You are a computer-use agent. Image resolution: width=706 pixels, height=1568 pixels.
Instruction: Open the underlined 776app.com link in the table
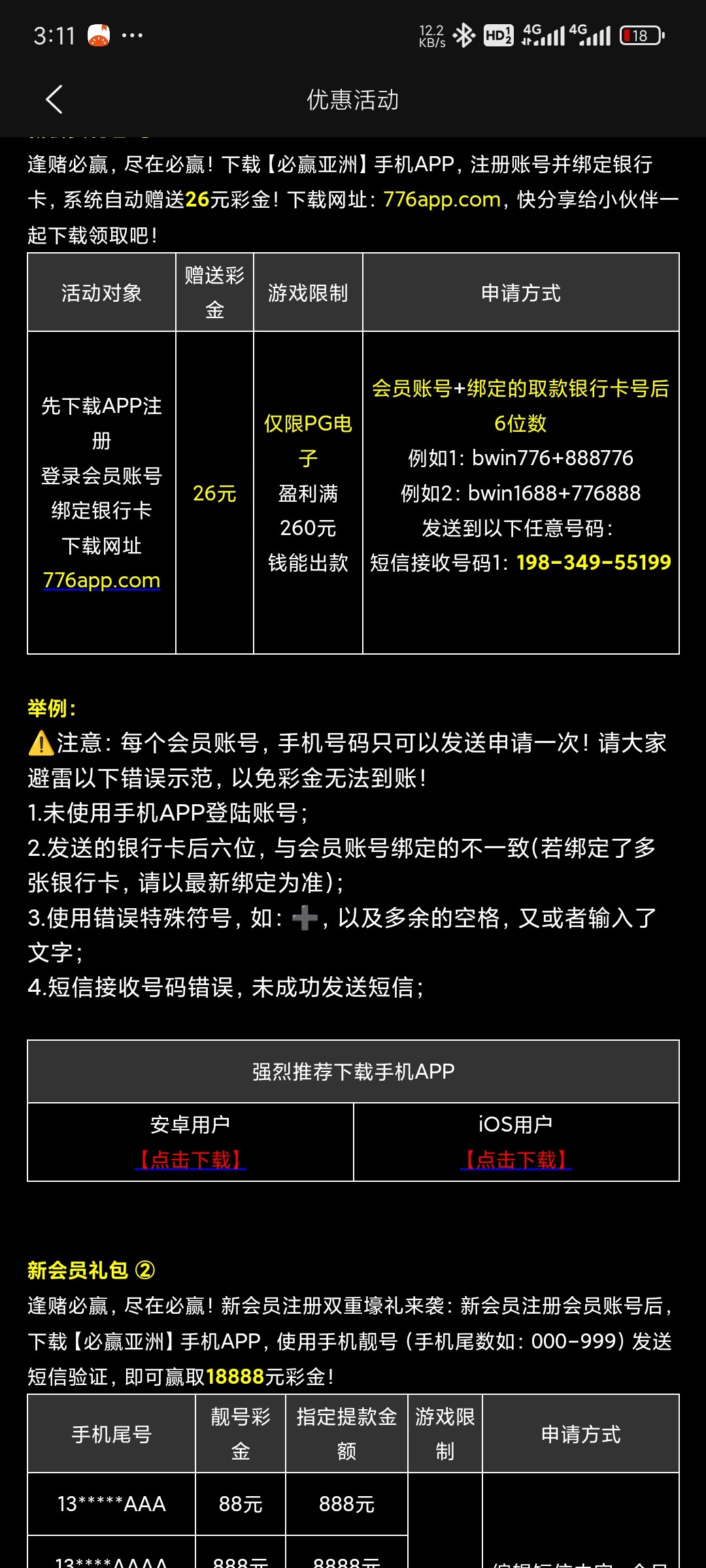(101, 580)
